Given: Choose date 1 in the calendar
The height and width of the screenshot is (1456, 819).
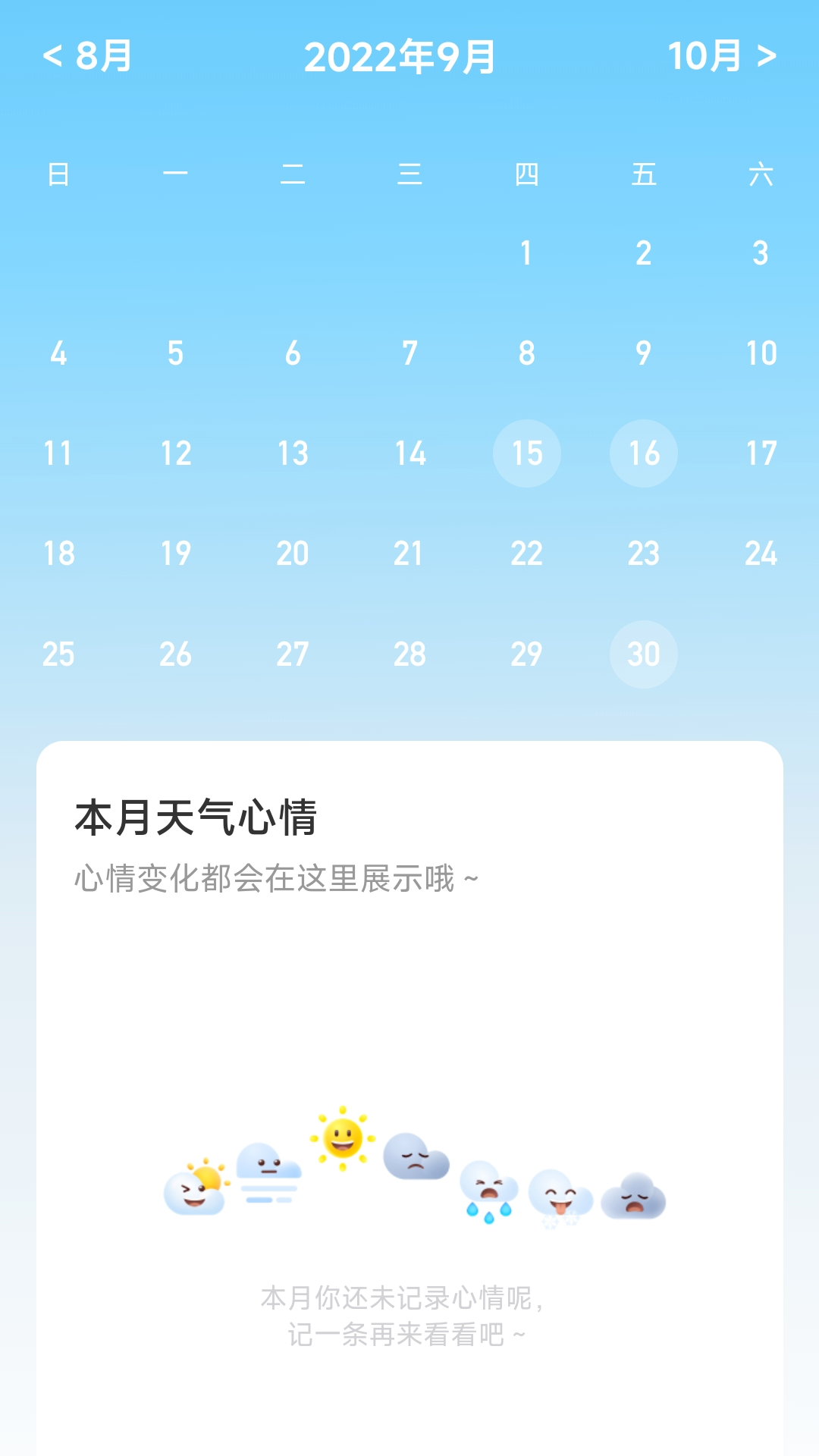Looking at the screenshot, I should pyautogui.click(x=526, y=253).
